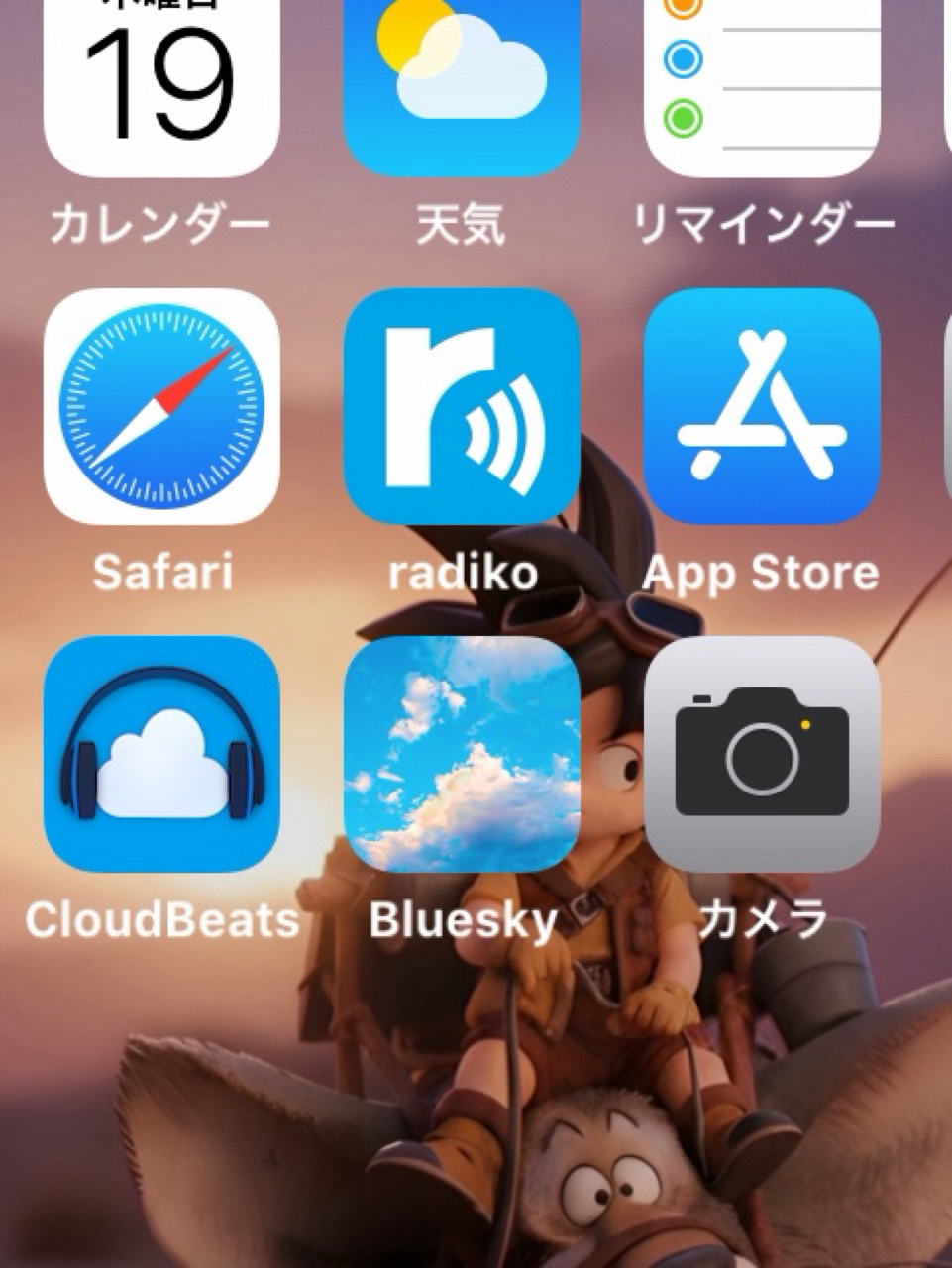The width and height of the screenshot is (952, 1268).
Task: Launch the カメラ camera app
Action: (x=761, y=754)
